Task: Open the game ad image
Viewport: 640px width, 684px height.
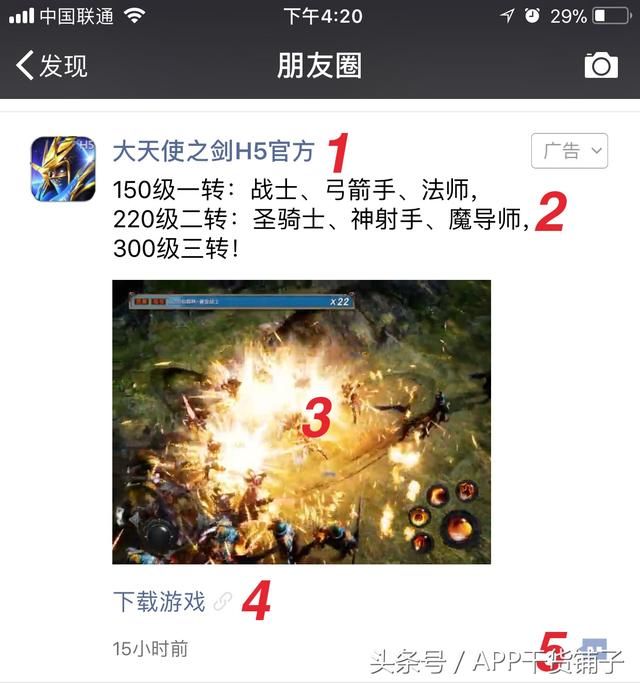Action: click(x=301, y=421)
